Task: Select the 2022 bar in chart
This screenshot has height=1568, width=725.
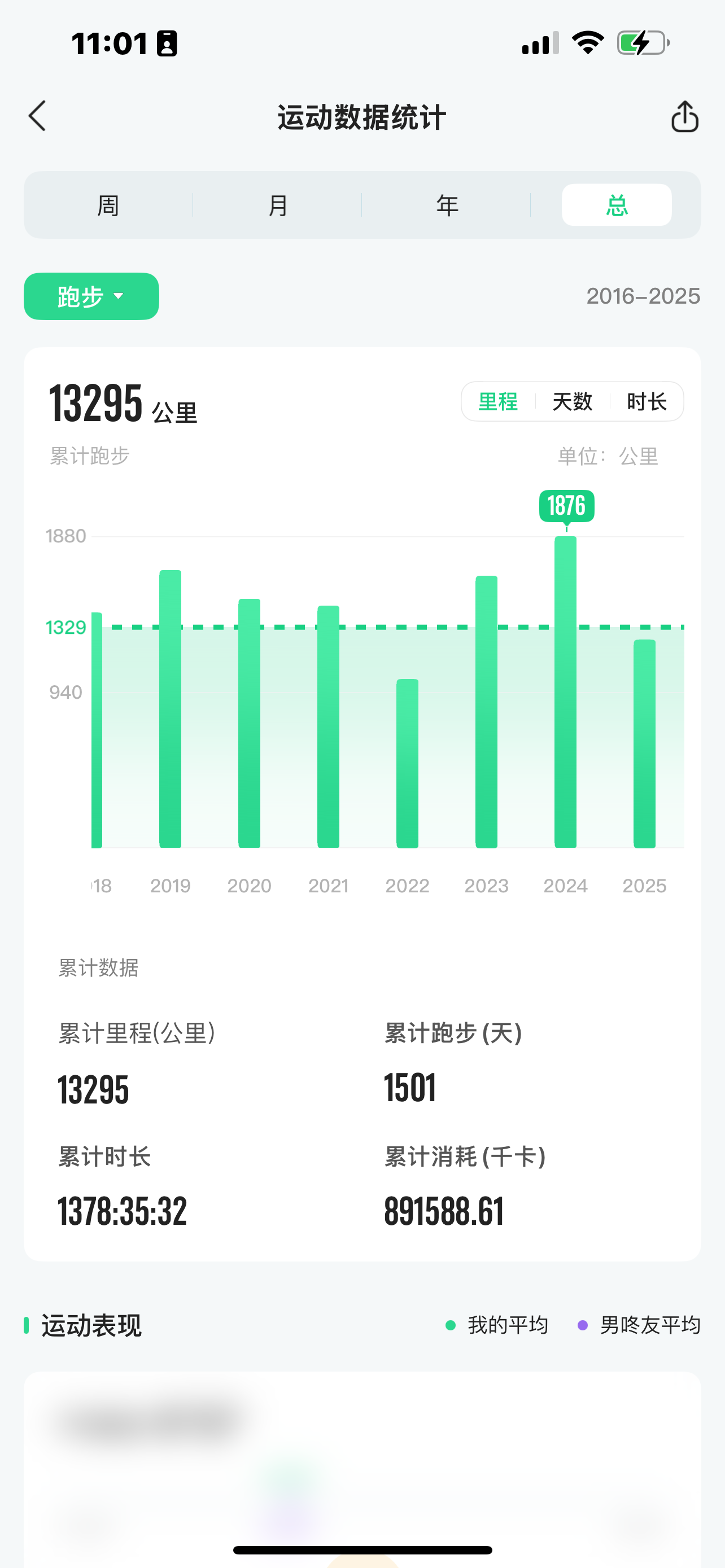Action: (407, 763)
